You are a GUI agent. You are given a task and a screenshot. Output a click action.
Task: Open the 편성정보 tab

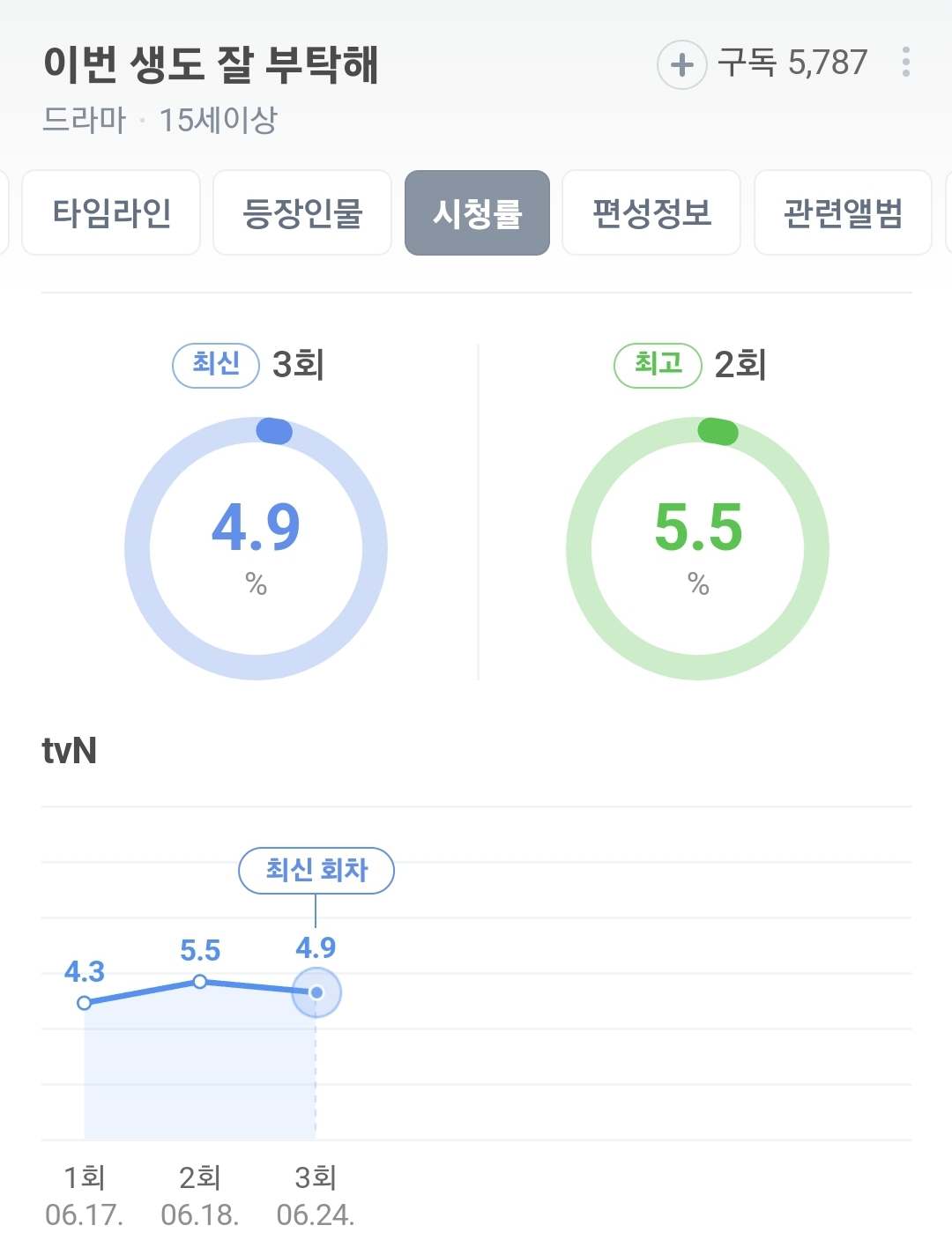tap(651, 212)
